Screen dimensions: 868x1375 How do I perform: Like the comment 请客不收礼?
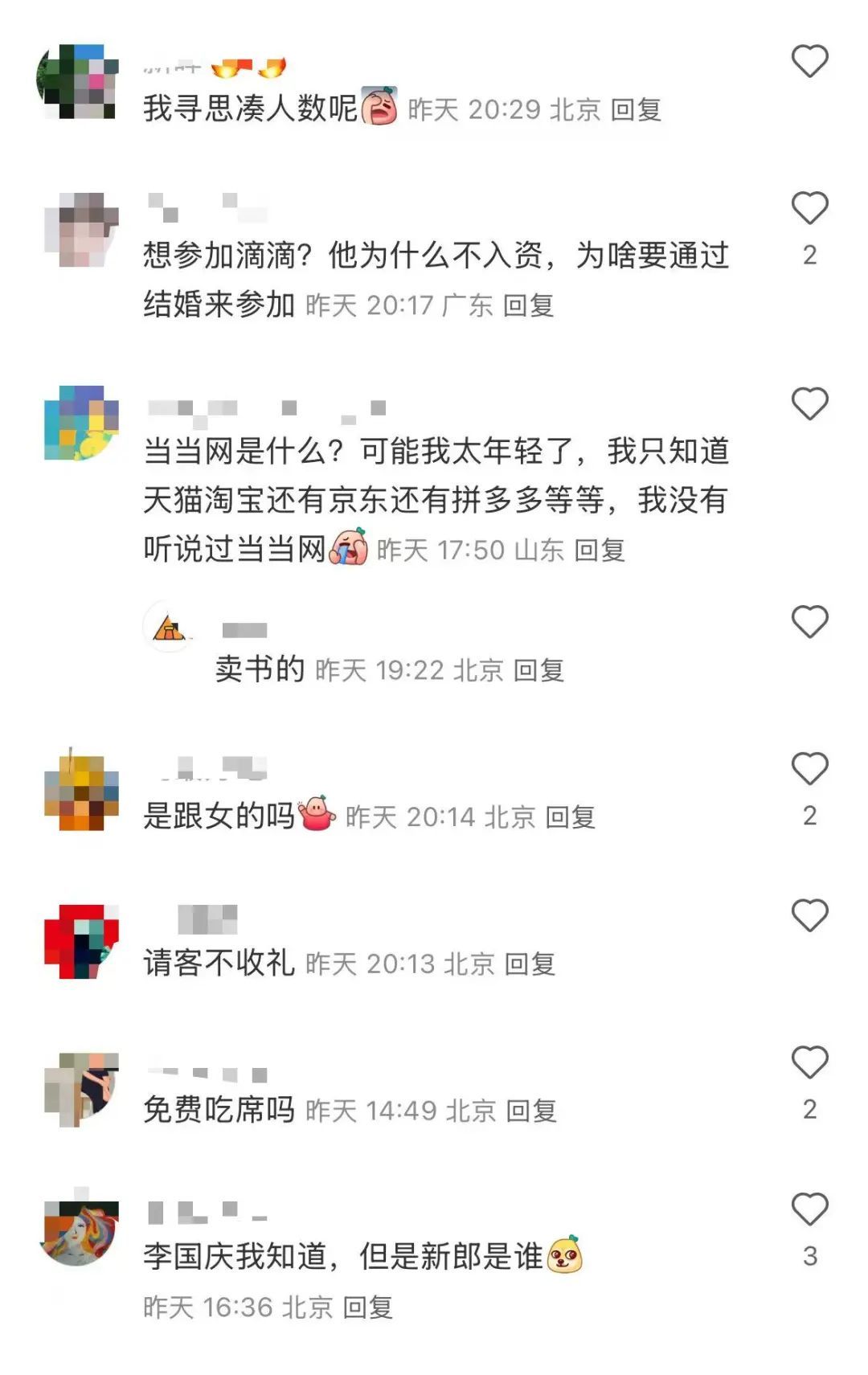click(x=809, y=916)
